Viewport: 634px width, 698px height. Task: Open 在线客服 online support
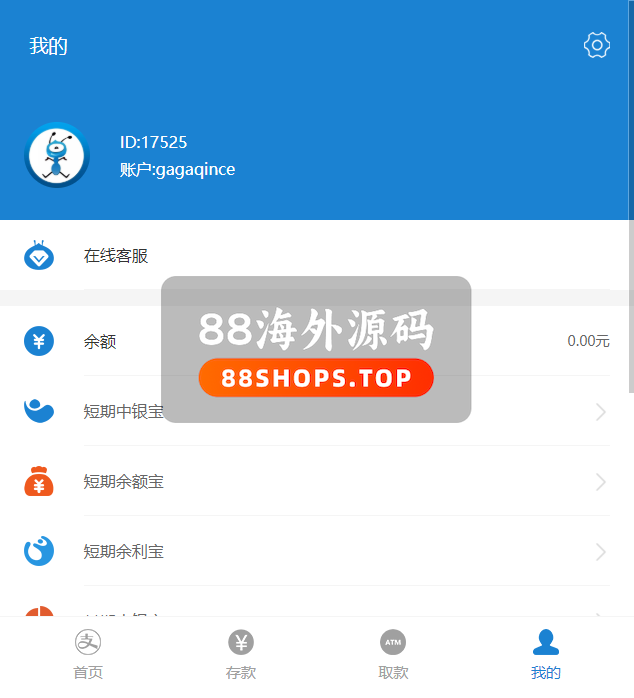pos(116,256)
